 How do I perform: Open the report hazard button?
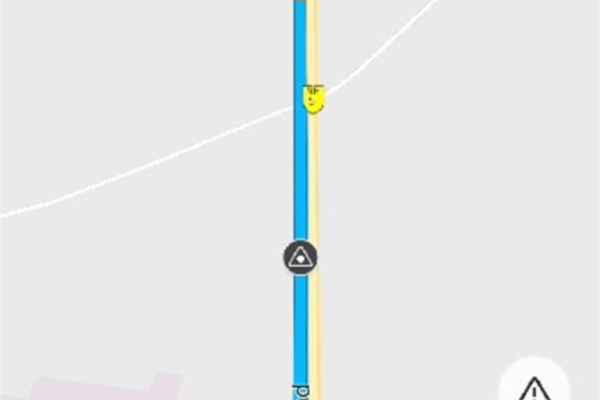point(535,385)
